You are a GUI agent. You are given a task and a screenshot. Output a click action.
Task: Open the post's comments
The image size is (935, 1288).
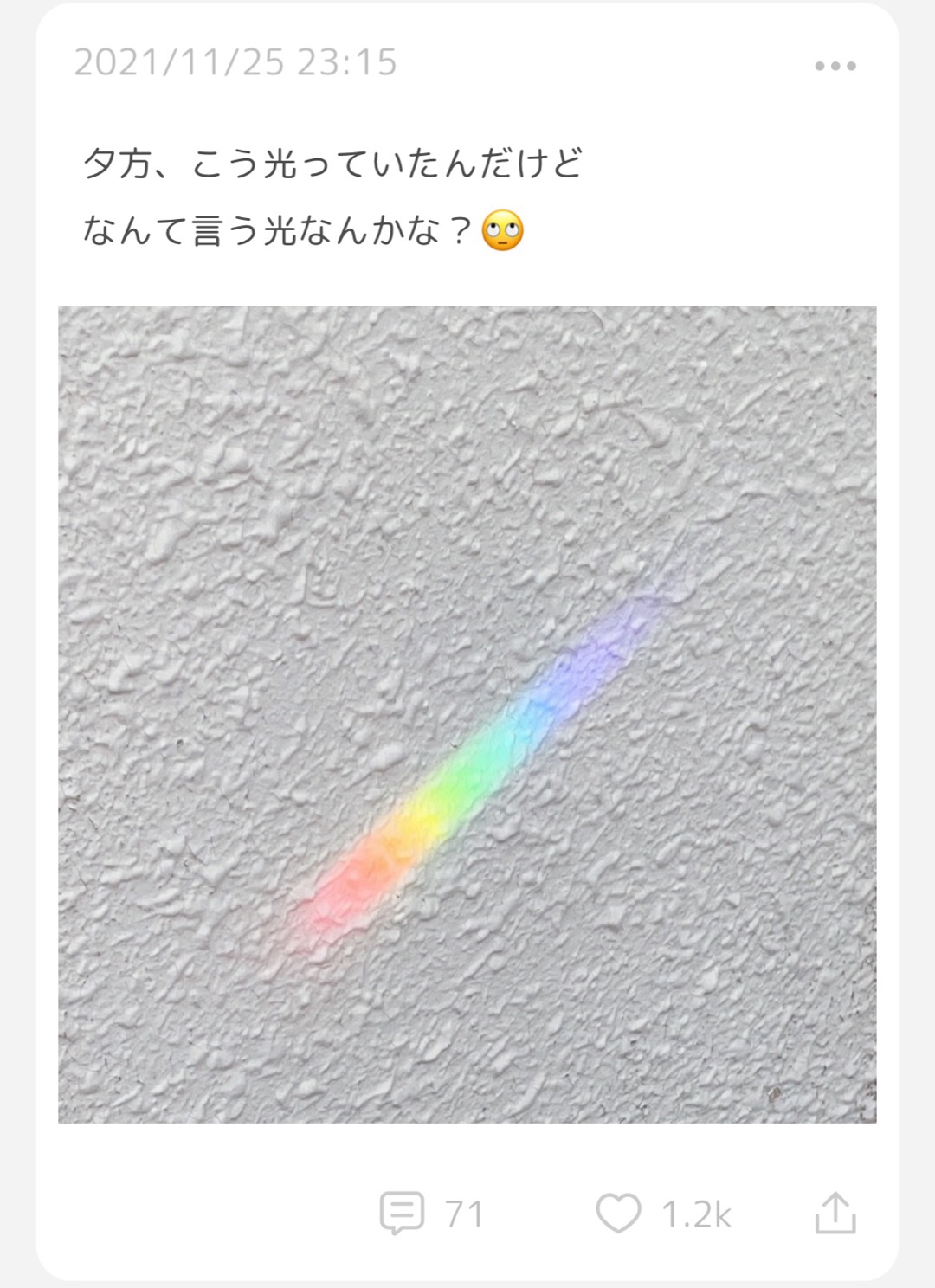403,1213
